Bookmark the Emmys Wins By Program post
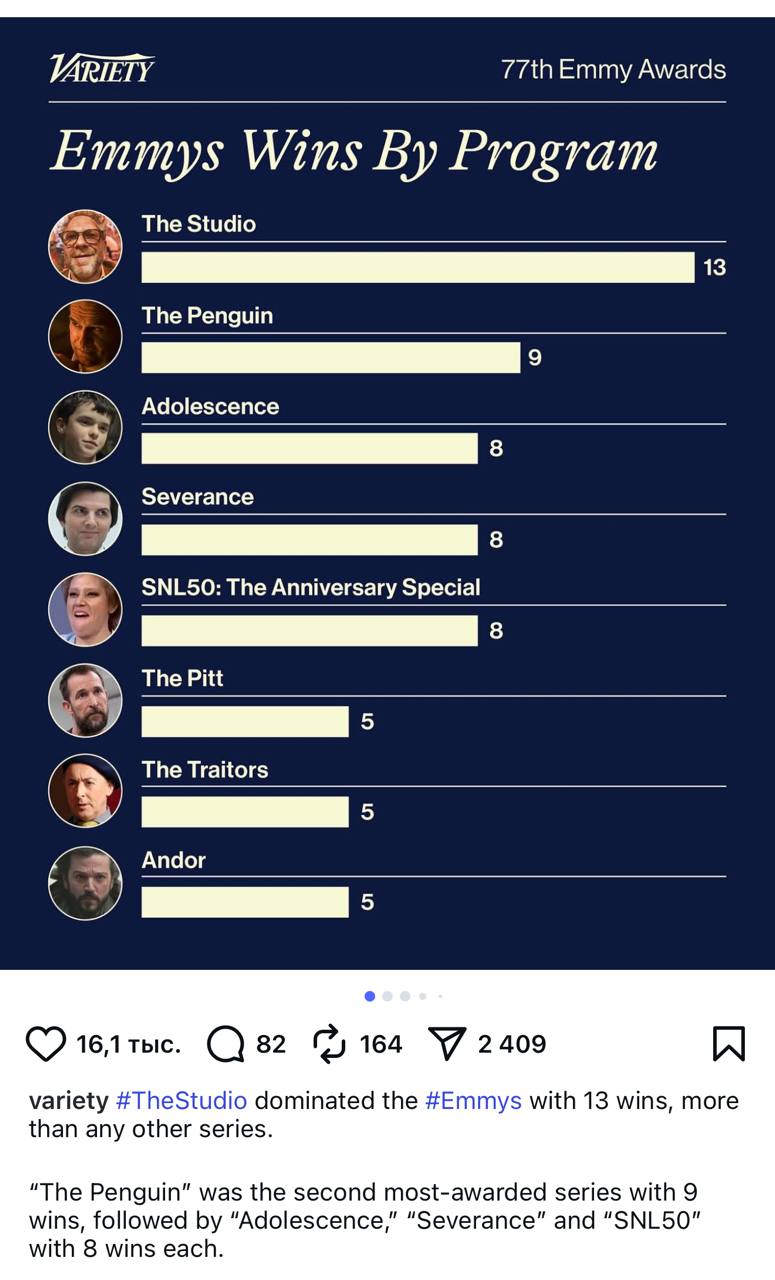This screenshot has height=1280, width=775. pos(728,1044)
